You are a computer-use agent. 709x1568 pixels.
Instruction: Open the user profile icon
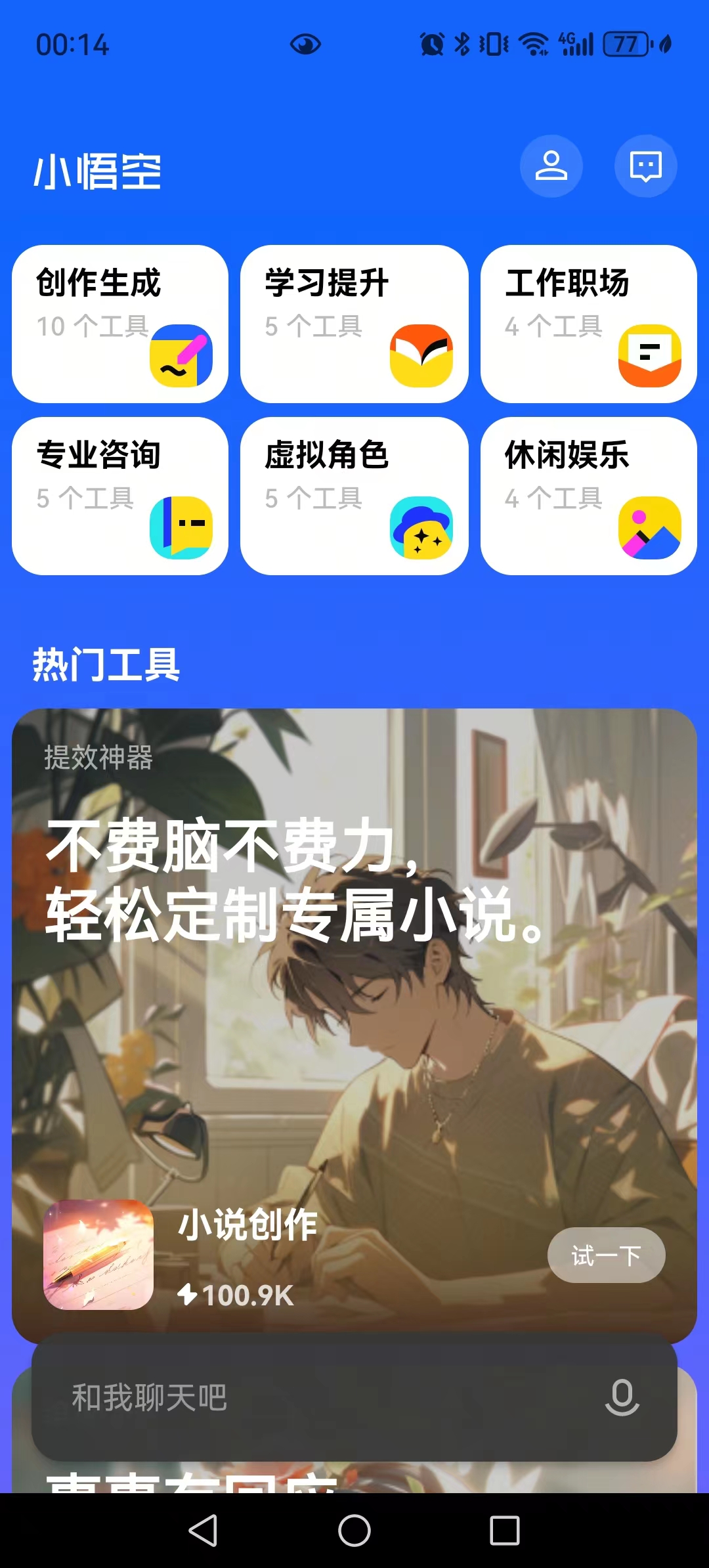pyautogui.click(x=551, y=166)
